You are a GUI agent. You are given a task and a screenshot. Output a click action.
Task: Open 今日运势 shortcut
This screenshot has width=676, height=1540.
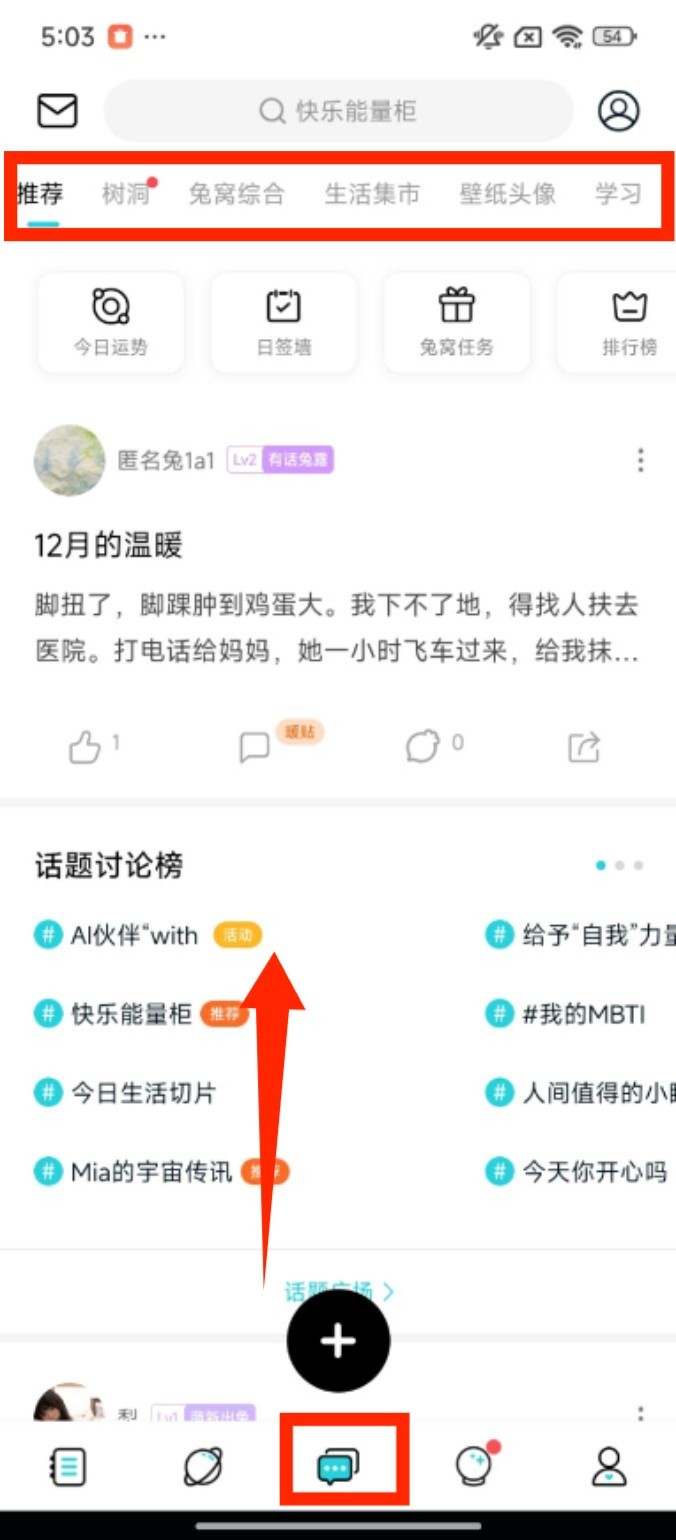[110, 322]
